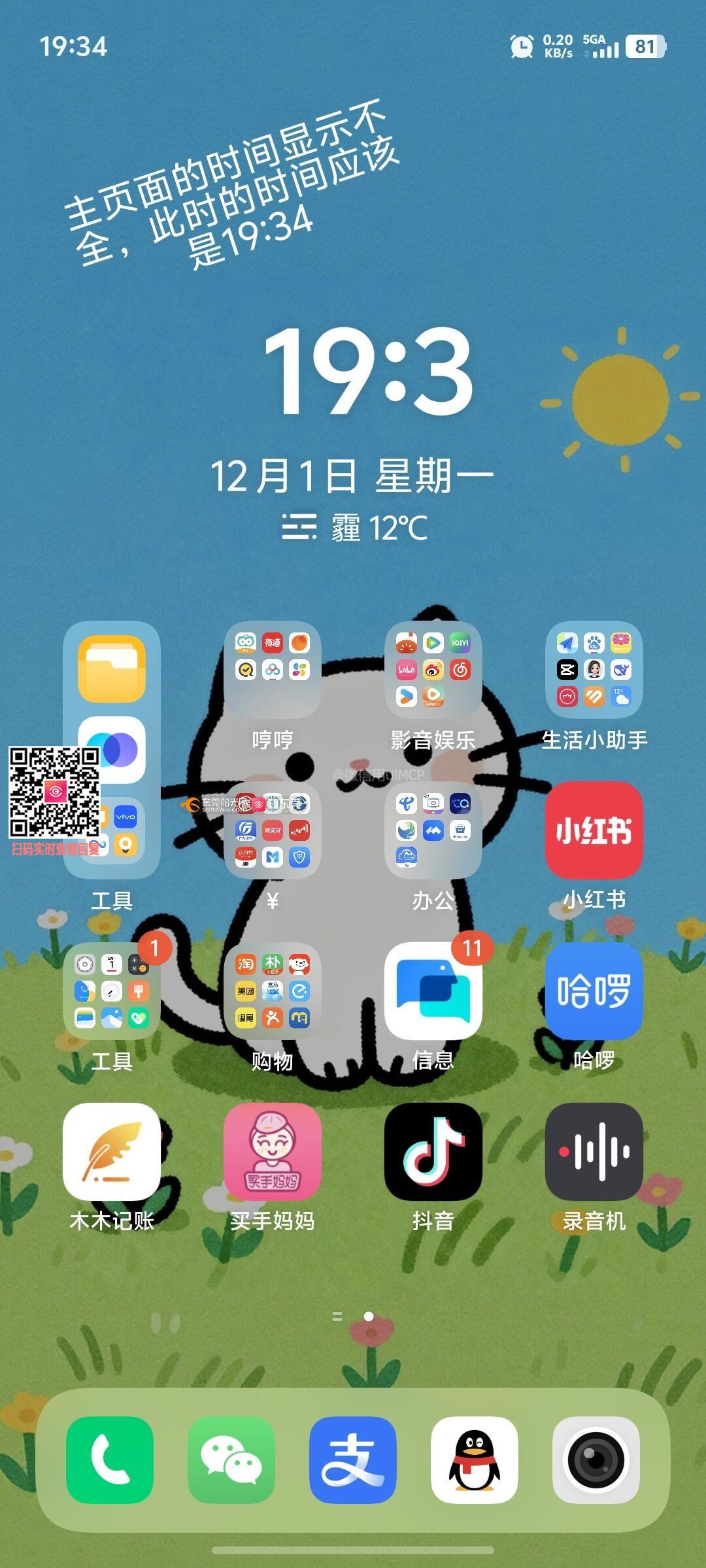Launch the 买手妈妈 app
This screenshot has height=1568, width=706.
coord(273,1152)
